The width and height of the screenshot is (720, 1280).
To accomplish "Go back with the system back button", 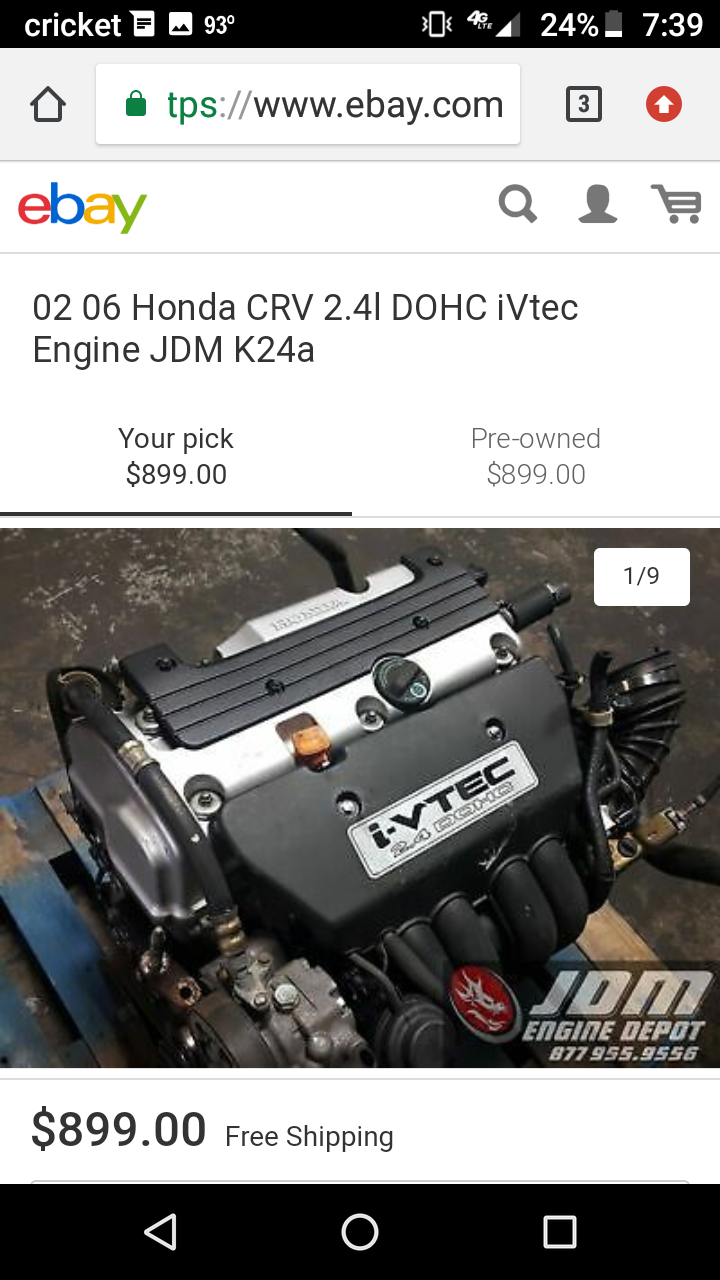I will point(160,1232).
